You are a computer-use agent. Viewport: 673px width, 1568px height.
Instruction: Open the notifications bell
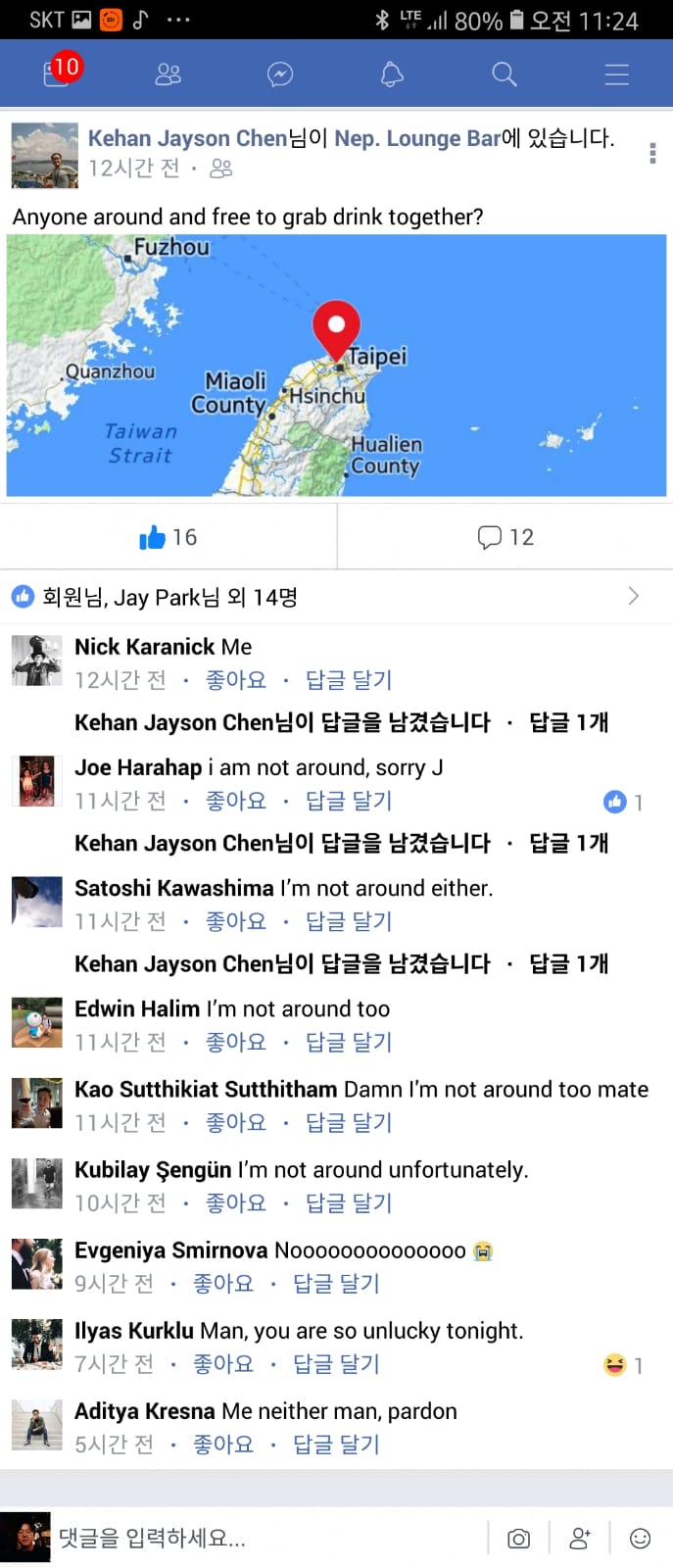tap(392, 74)
